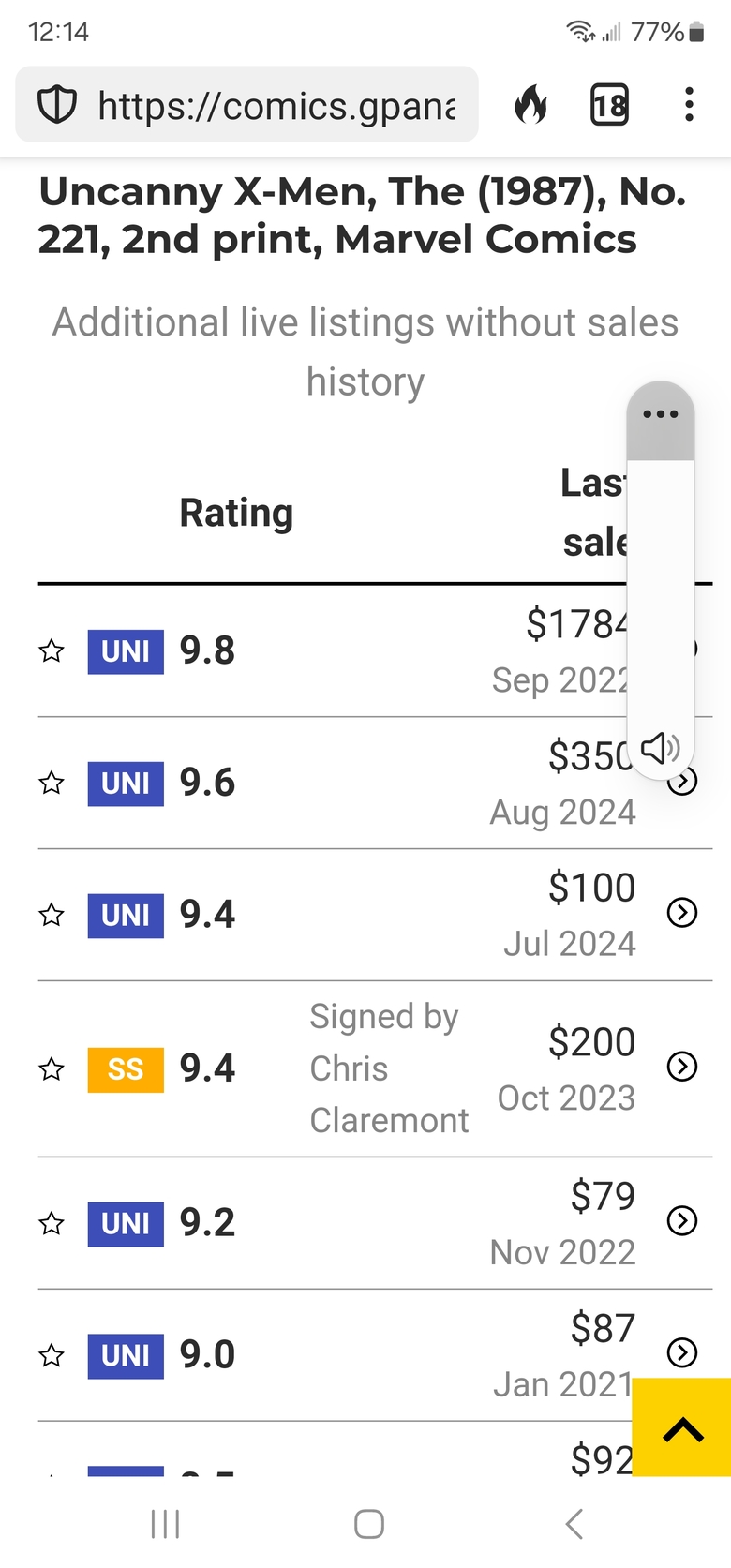The image size is (731, 1568).
Task: Star the UNI 9.2 rating
Action: point(52,1224)
